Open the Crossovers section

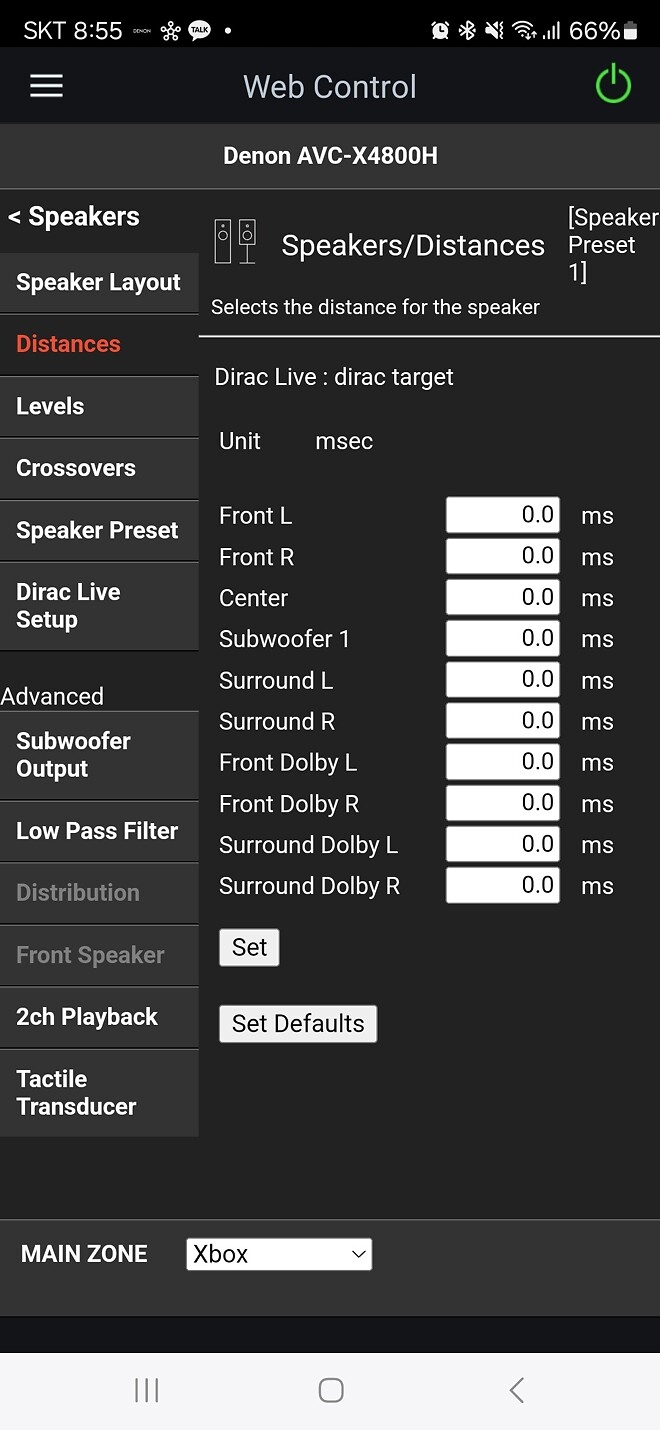(76, 468)
